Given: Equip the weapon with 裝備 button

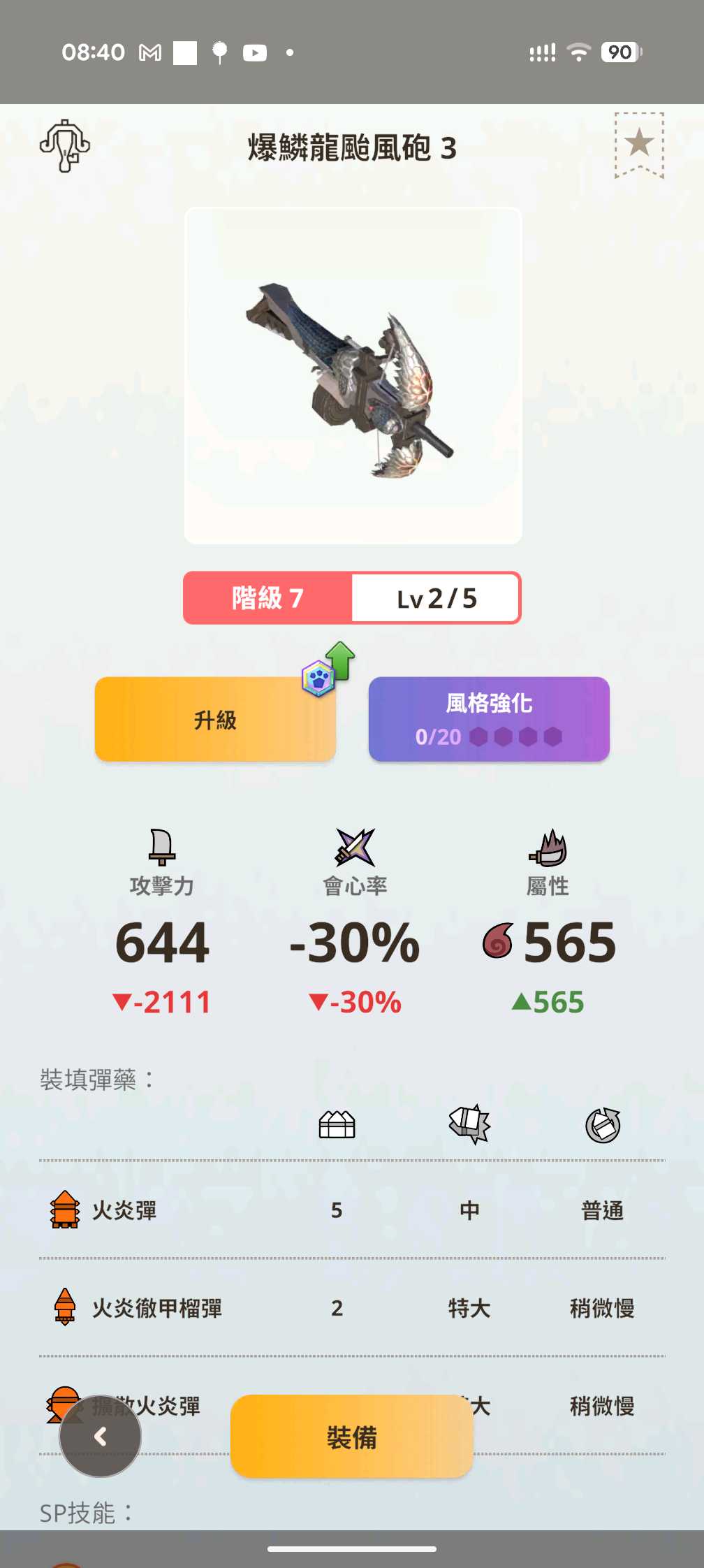Looking at the screenshot, I should pyautogui.click(x=352, y=1437).
